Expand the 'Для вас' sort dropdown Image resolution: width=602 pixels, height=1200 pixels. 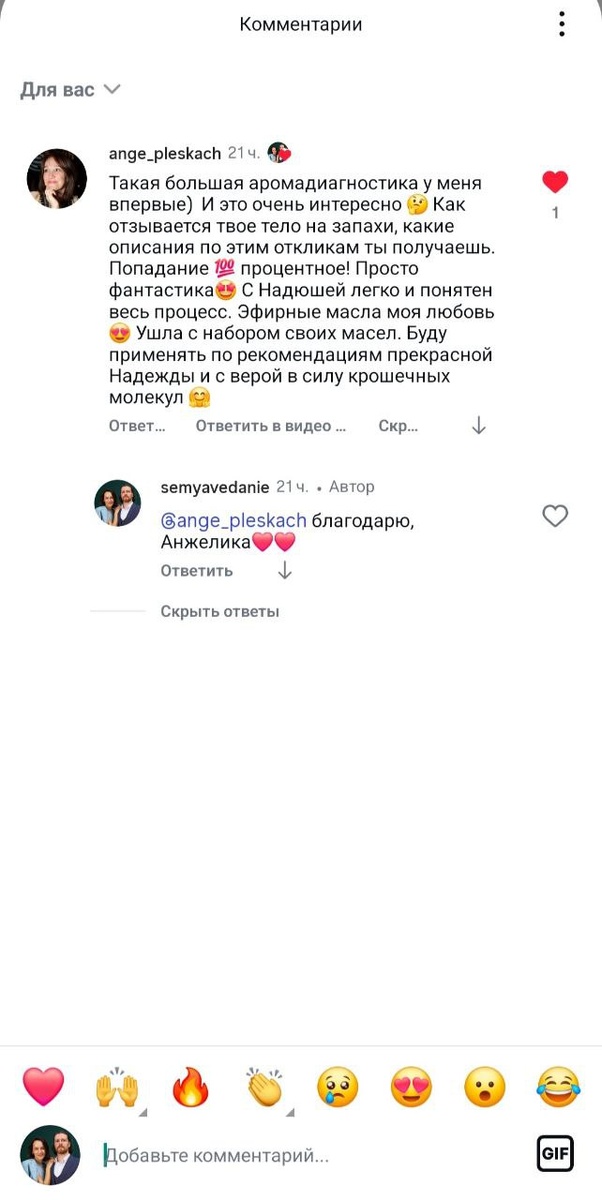click(70, 90)
